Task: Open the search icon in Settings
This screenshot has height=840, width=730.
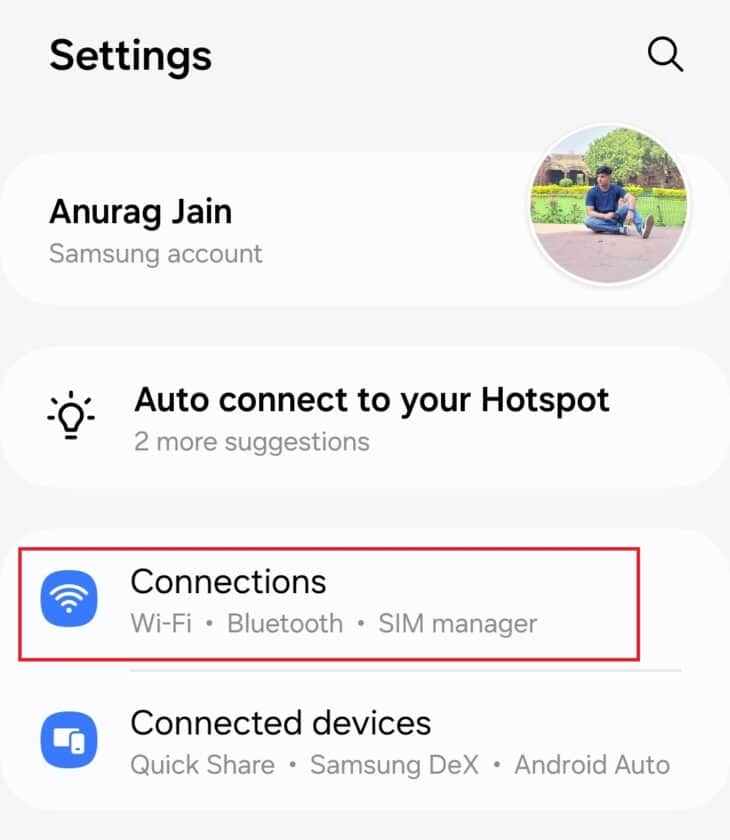Action: pos(665,54)
